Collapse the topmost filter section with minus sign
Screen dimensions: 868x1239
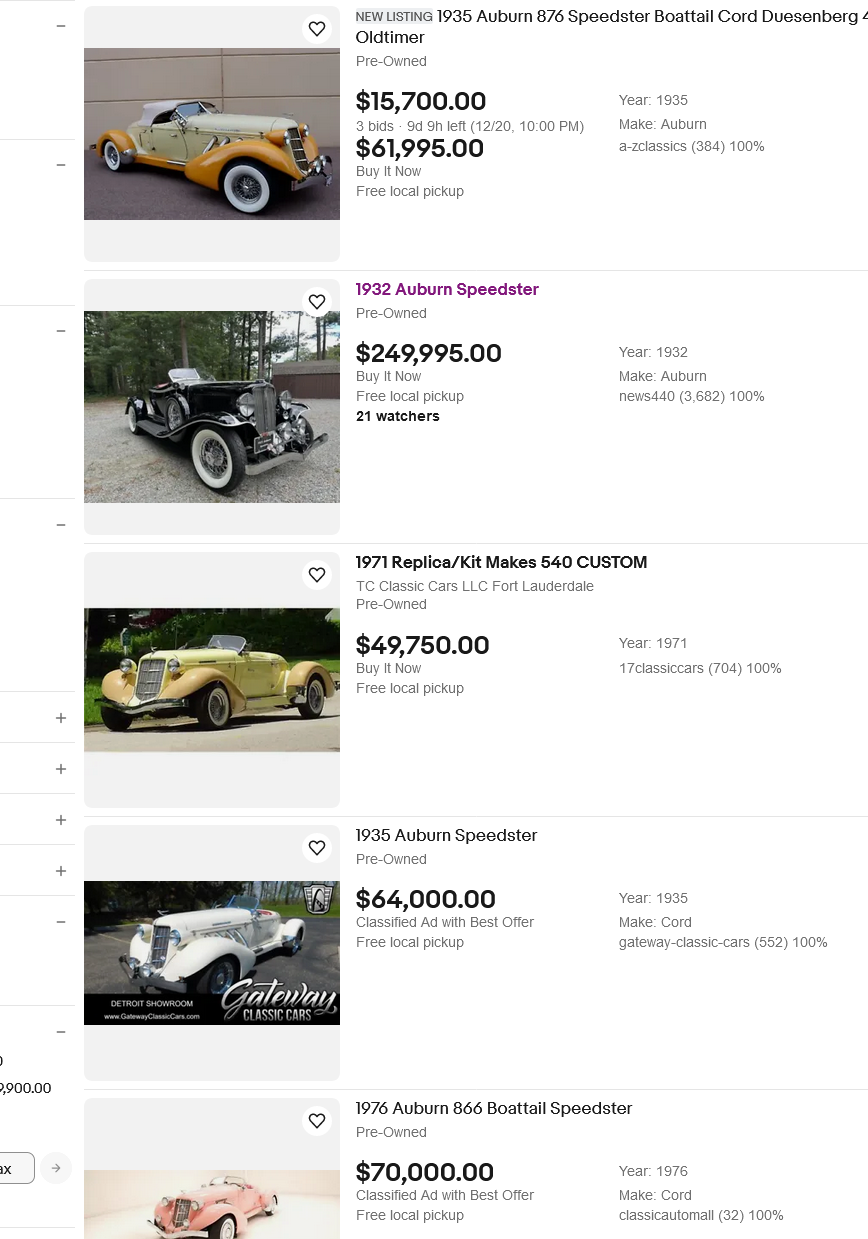point(60,24)
